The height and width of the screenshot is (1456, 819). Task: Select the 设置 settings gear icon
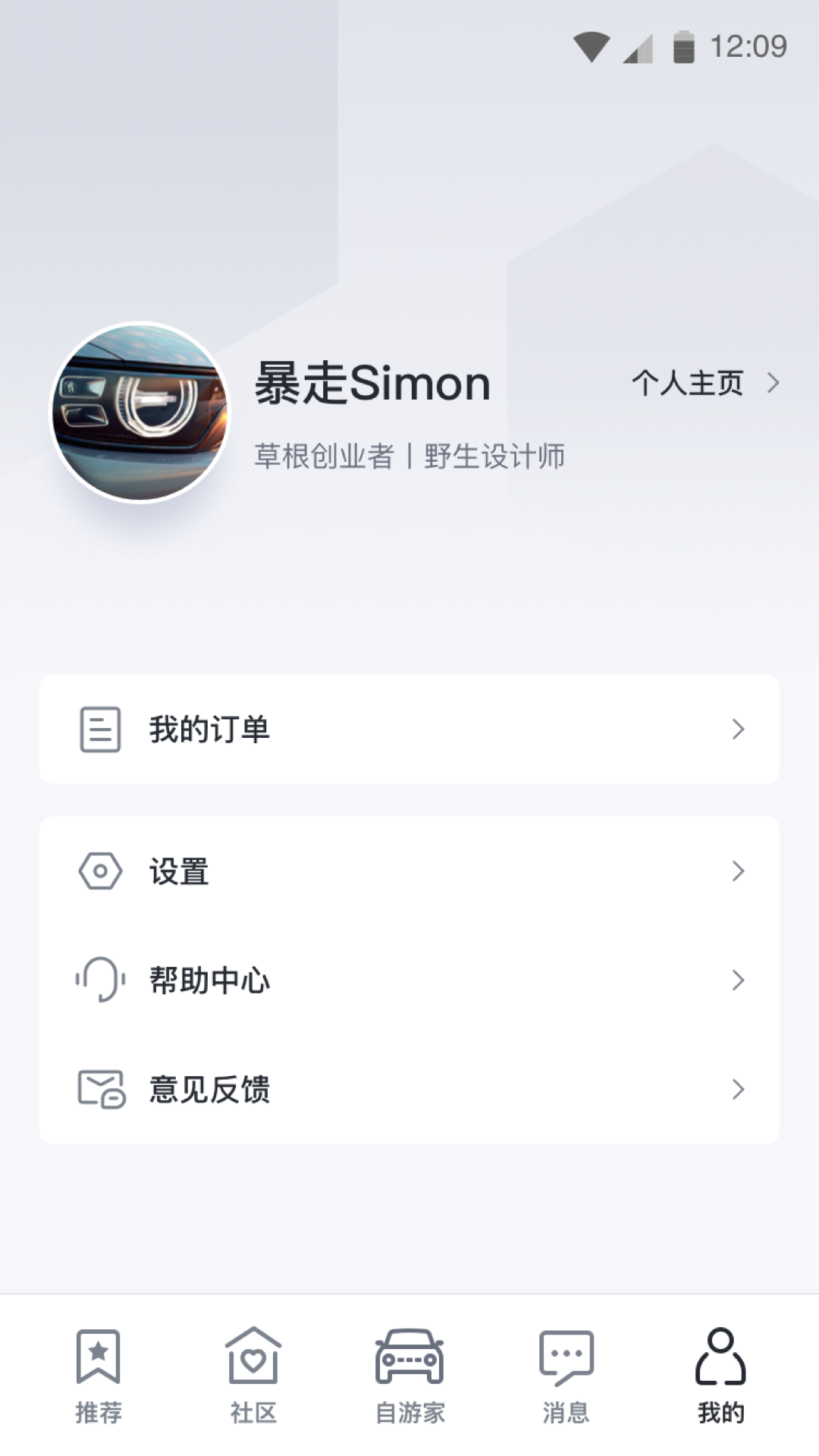pos(99,871)
